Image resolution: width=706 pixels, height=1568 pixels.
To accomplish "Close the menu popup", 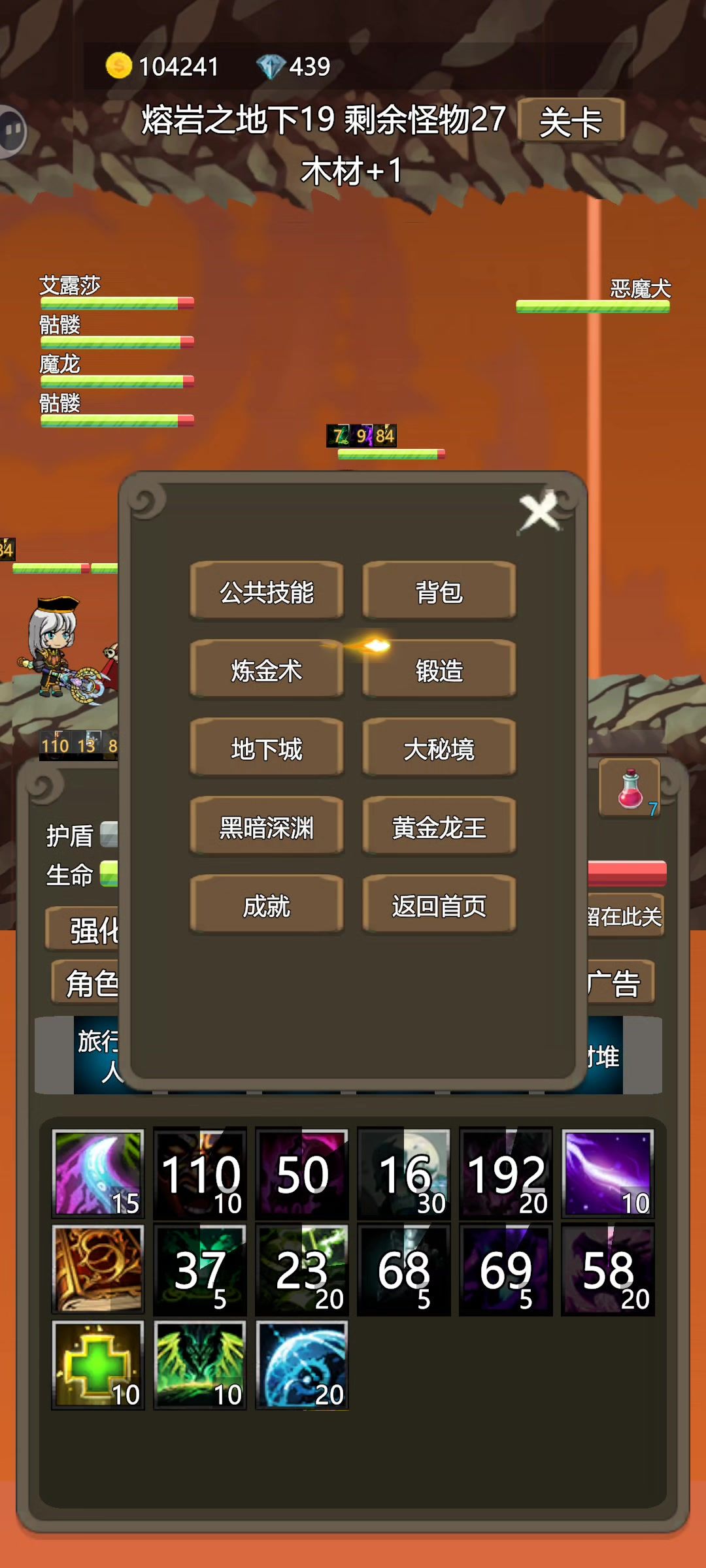I will 540,512.
